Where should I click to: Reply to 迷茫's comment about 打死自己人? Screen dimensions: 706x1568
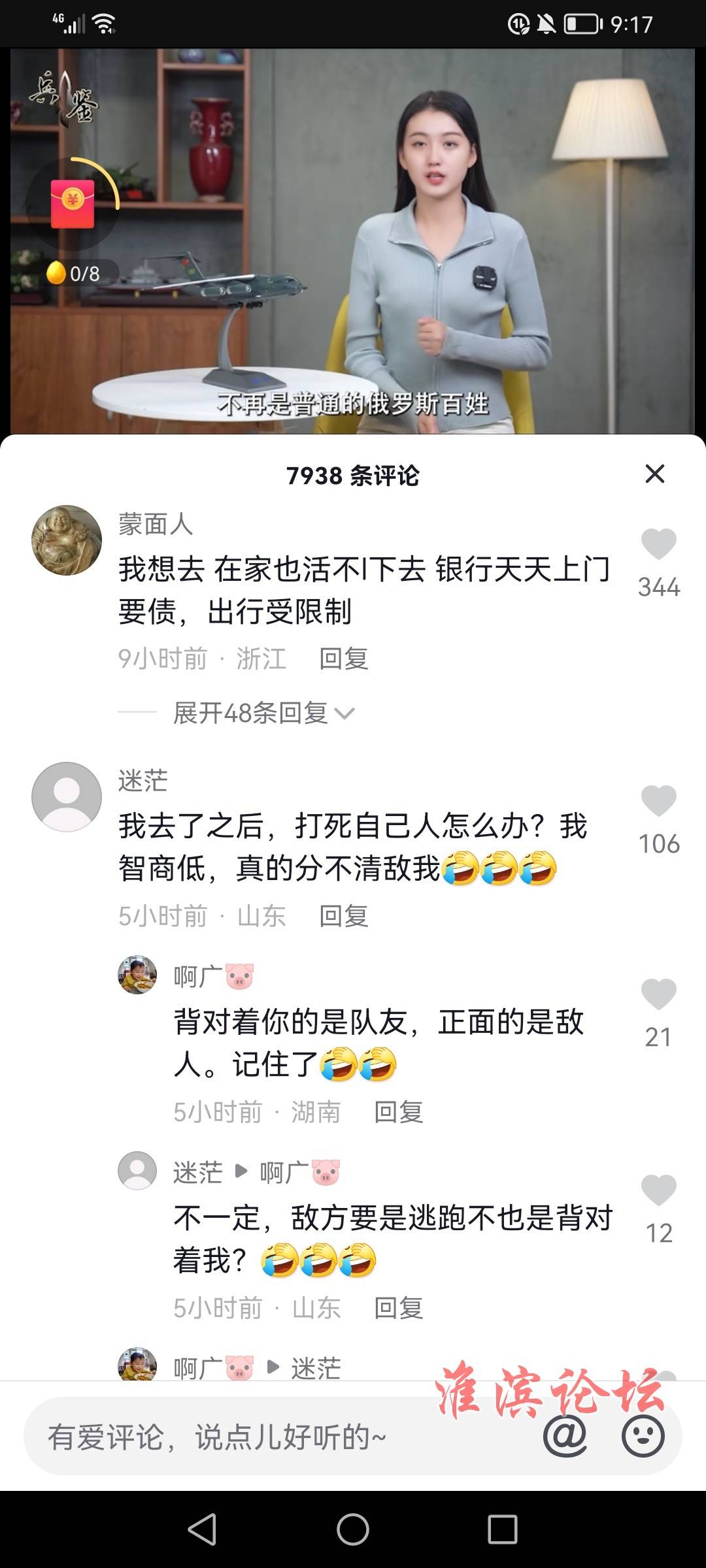[343, 916]
